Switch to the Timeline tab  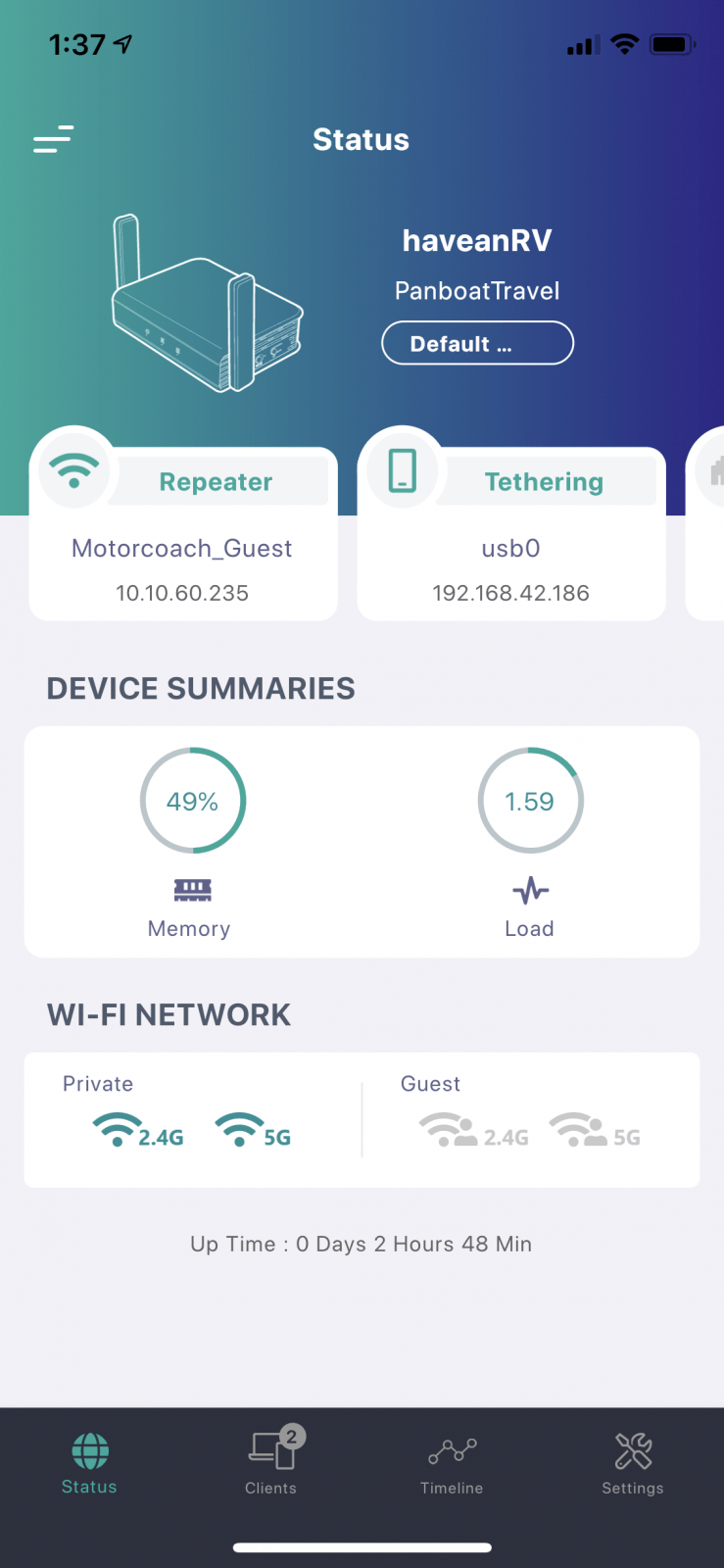452,1462
